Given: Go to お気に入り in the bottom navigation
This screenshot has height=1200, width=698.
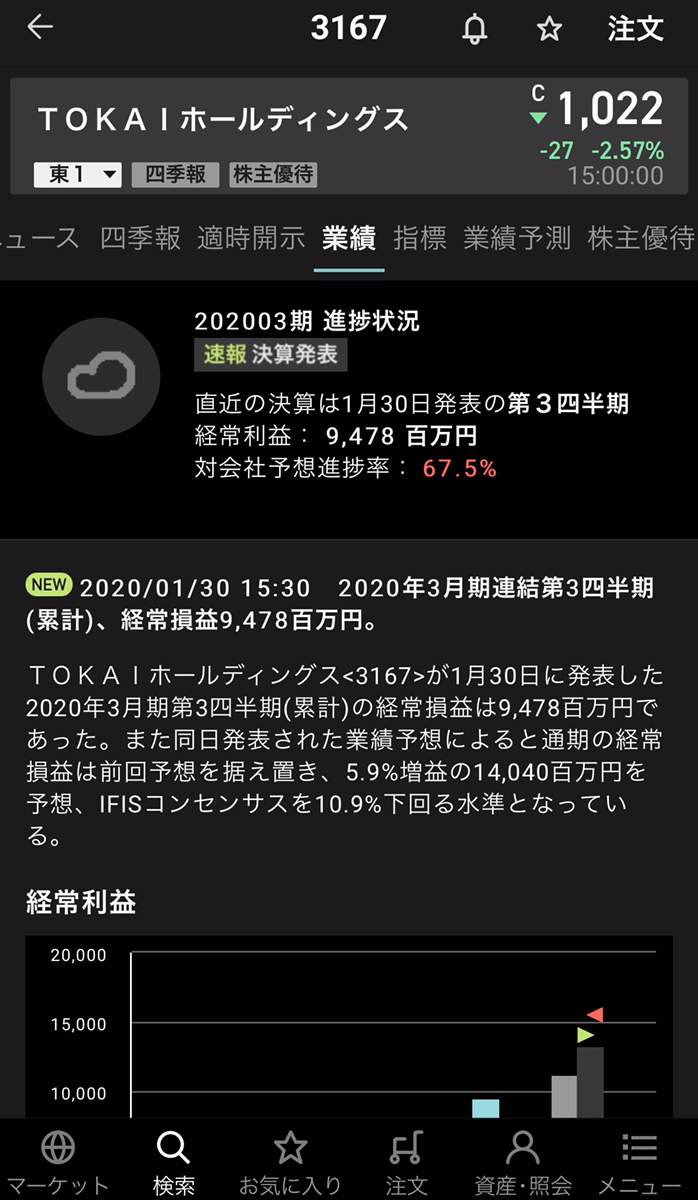Looking at the screenshot, I should click(290, 1162).
